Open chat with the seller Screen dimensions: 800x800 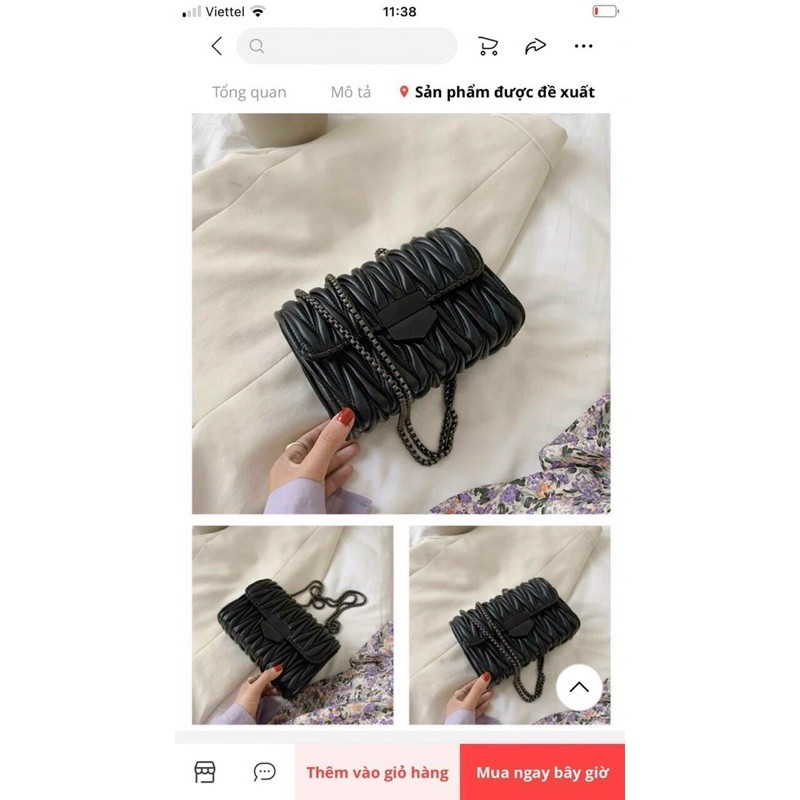(265, 772)
